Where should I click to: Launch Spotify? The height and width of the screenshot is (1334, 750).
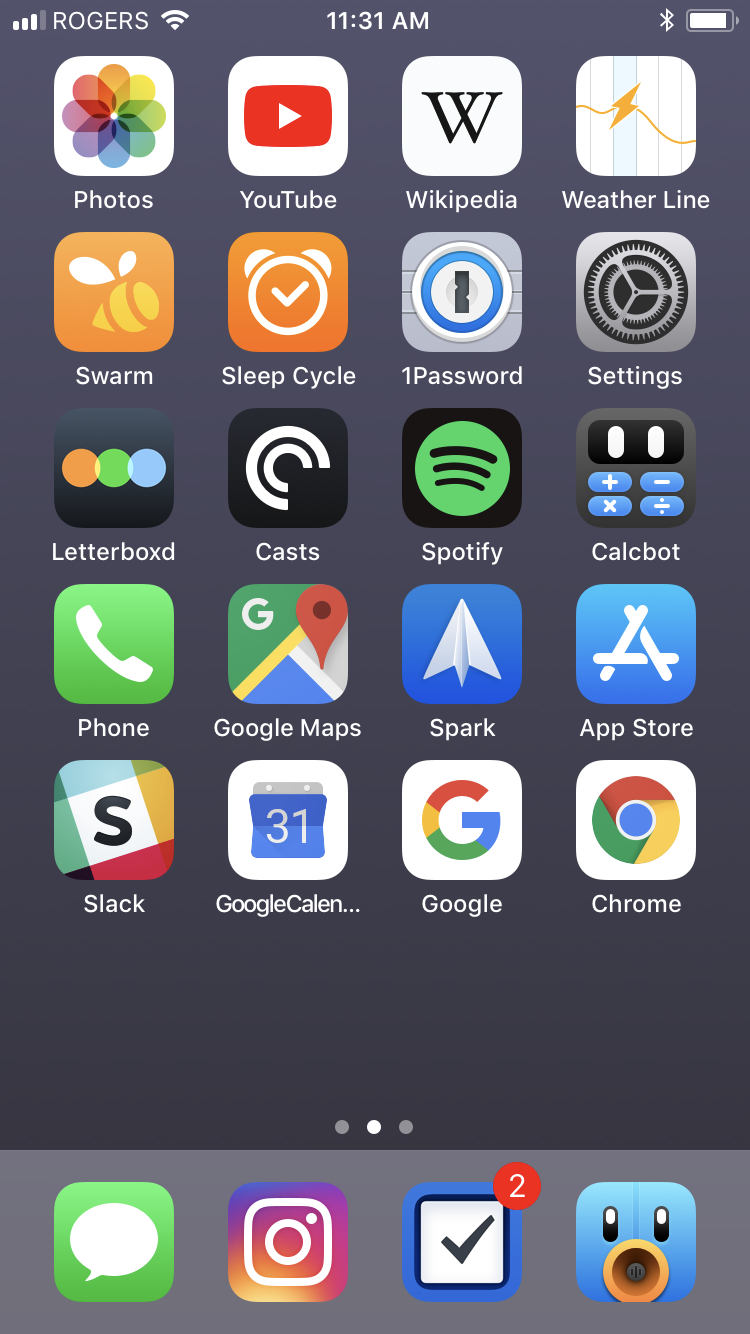point(462,468)
